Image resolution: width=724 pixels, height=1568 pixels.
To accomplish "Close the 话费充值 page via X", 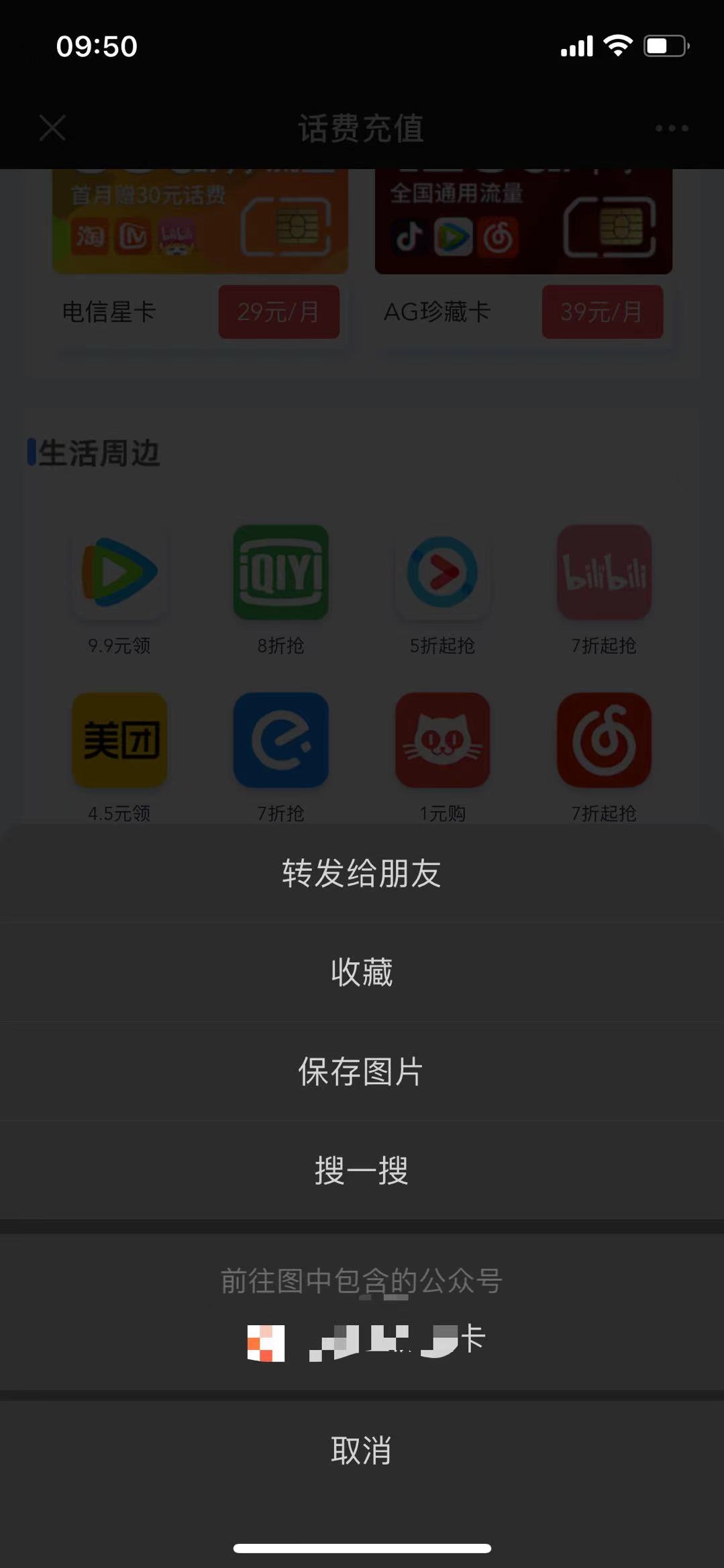I will (52, 128).
